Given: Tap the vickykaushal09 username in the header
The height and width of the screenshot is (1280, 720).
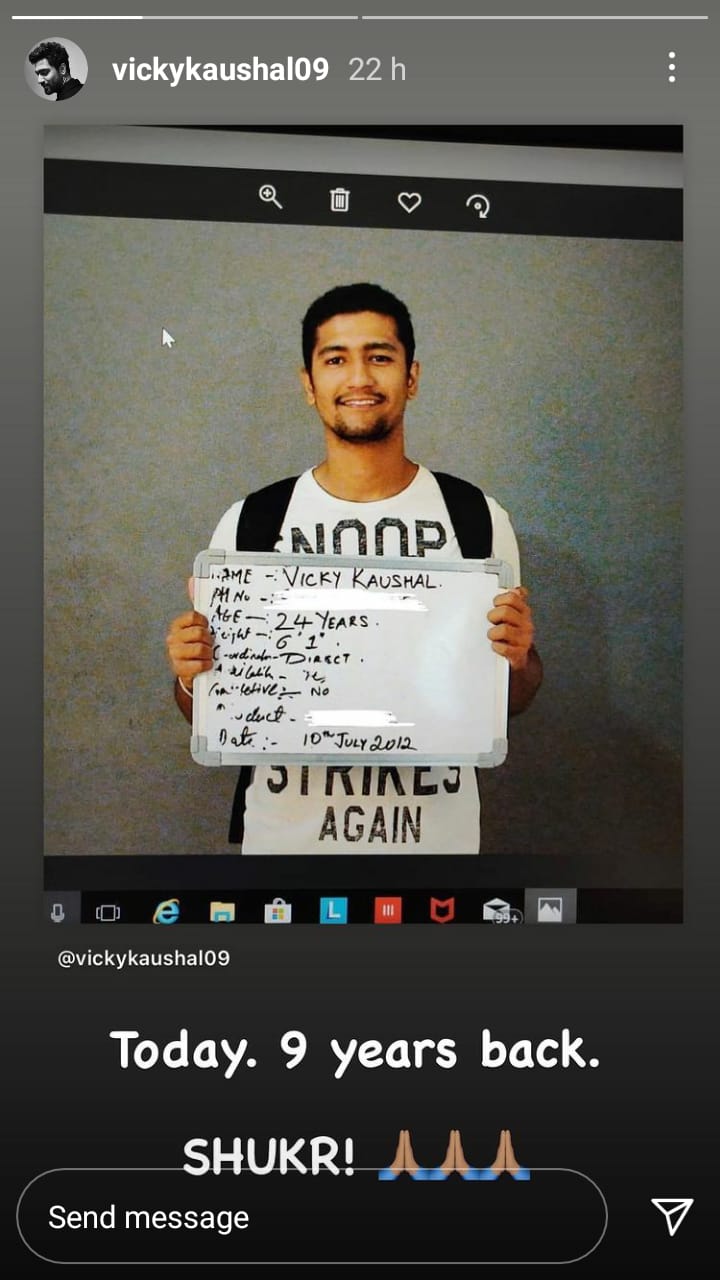Looking at the screenshot, I should click(220, 69).
